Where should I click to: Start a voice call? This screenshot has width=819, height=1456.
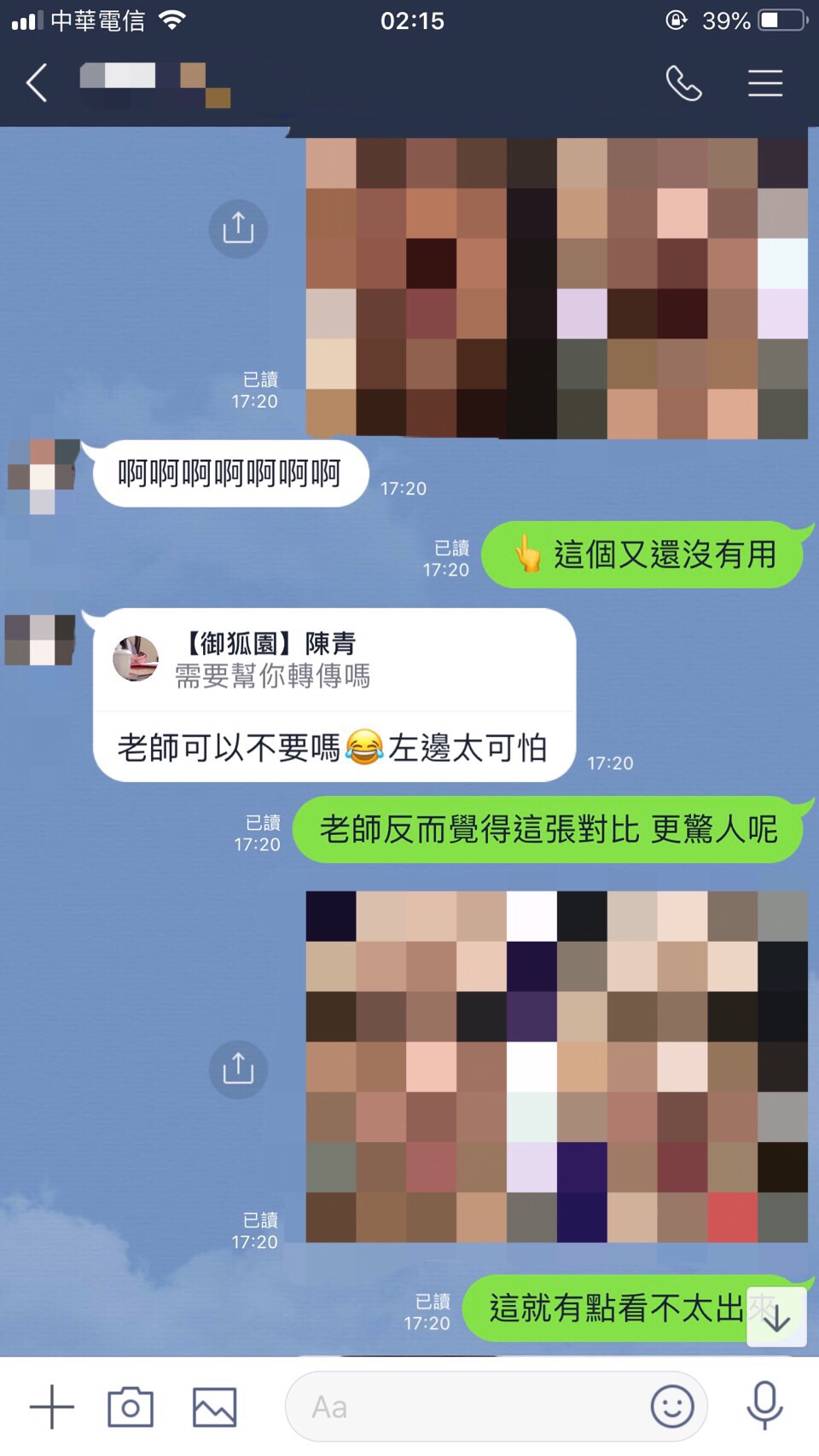pyautogui.click(x=683, y=83)
